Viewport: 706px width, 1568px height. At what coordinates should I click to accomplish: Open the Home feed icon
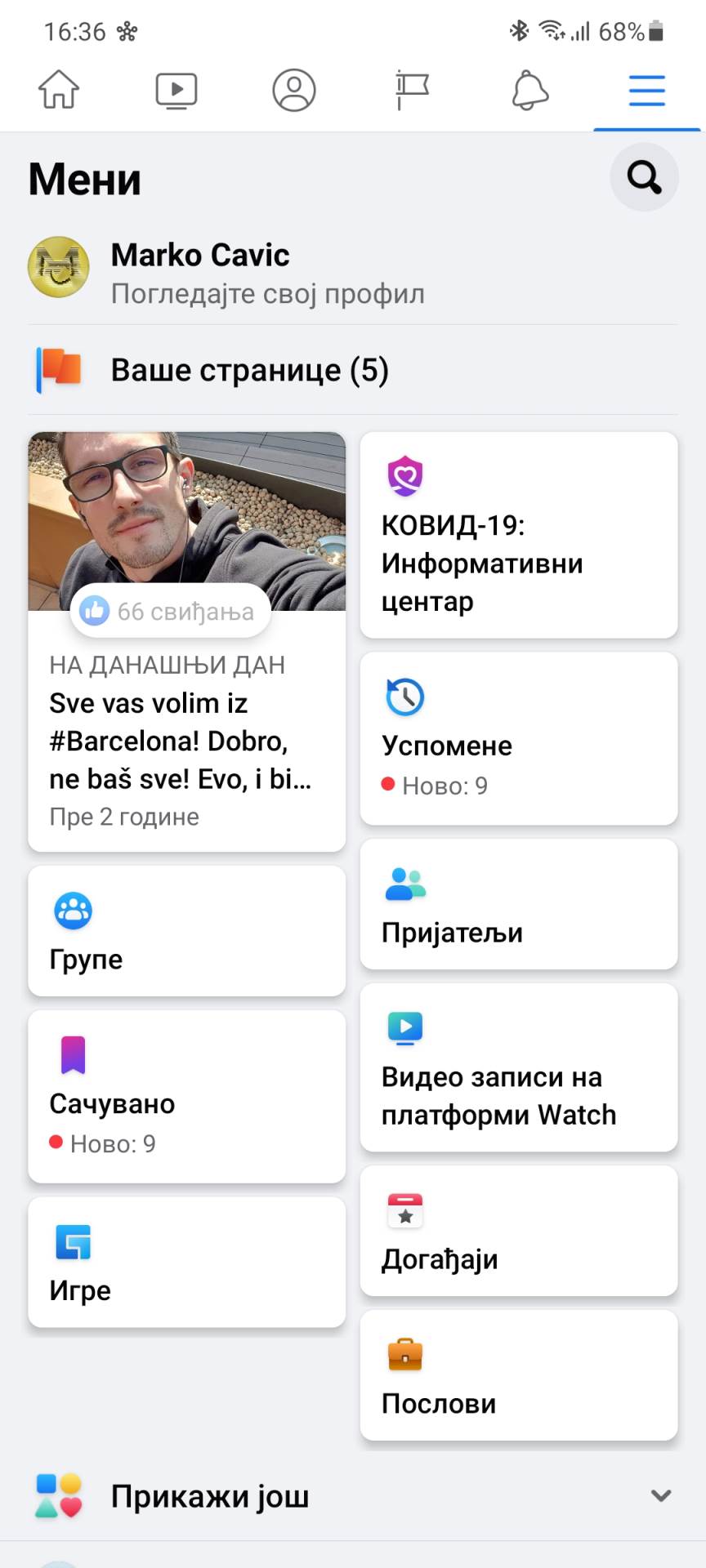[x=57, y=91]
